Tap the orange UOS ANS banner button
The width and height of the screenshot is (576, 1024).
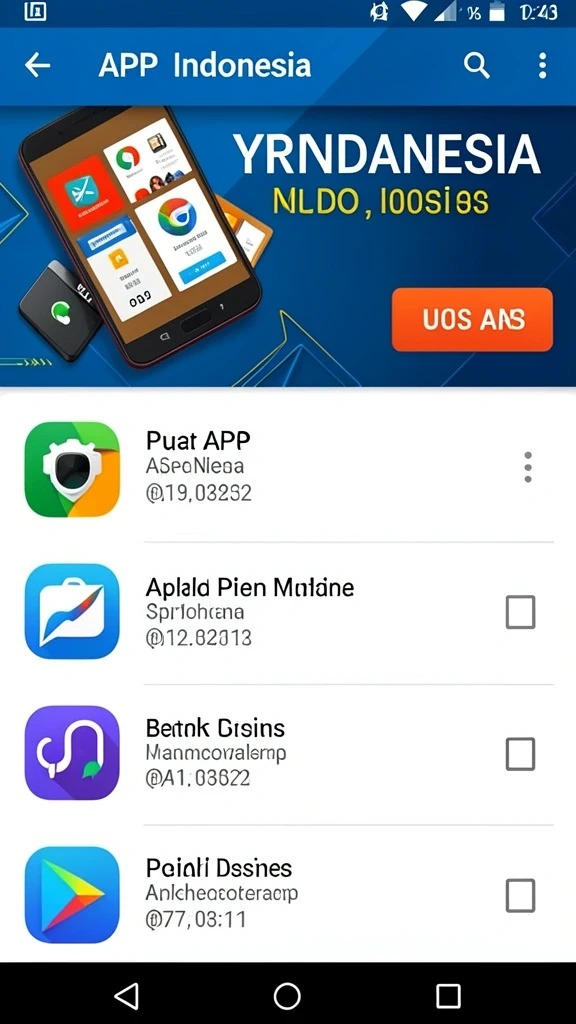click(x=472, y=319)
